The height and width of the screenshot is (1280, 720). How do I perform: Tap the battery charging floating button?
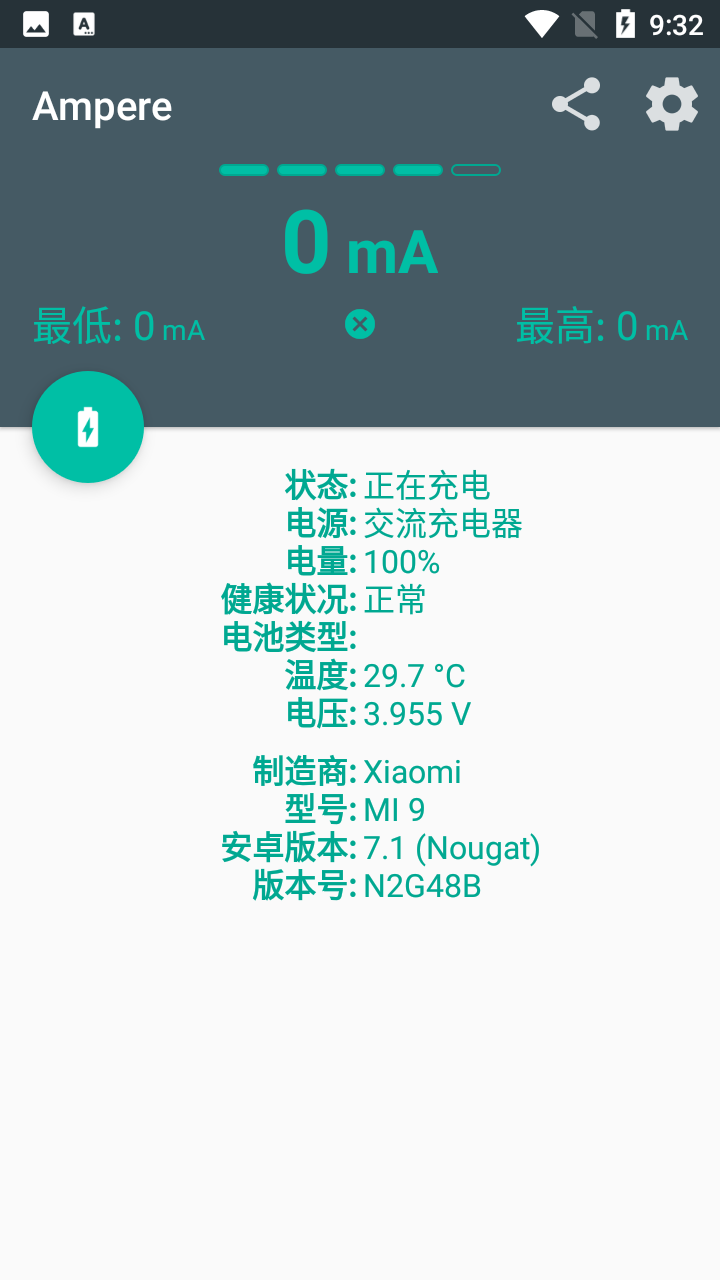88,427
